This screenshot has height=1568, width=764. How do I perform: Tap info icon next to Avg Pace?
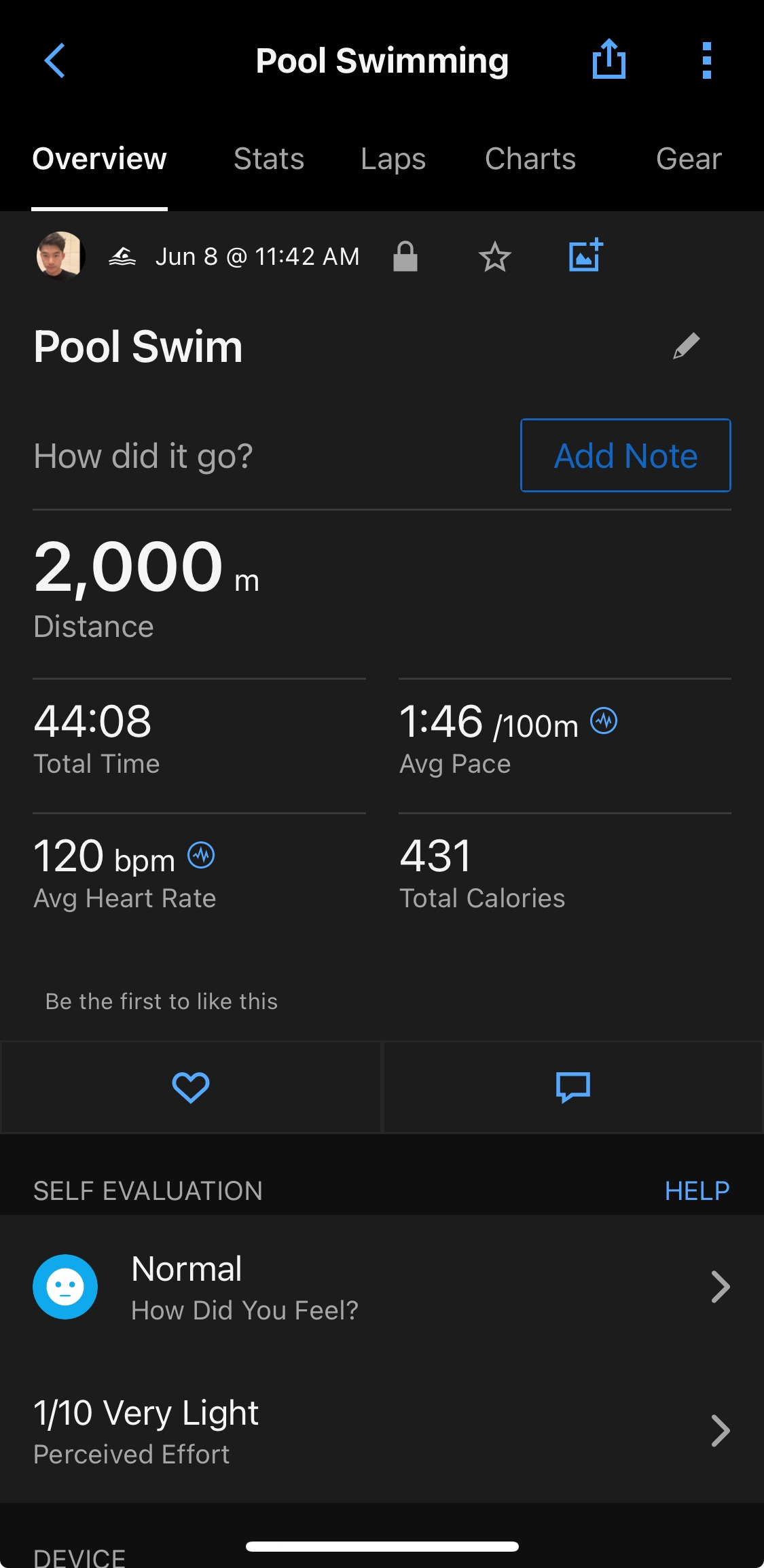(604, 721)
